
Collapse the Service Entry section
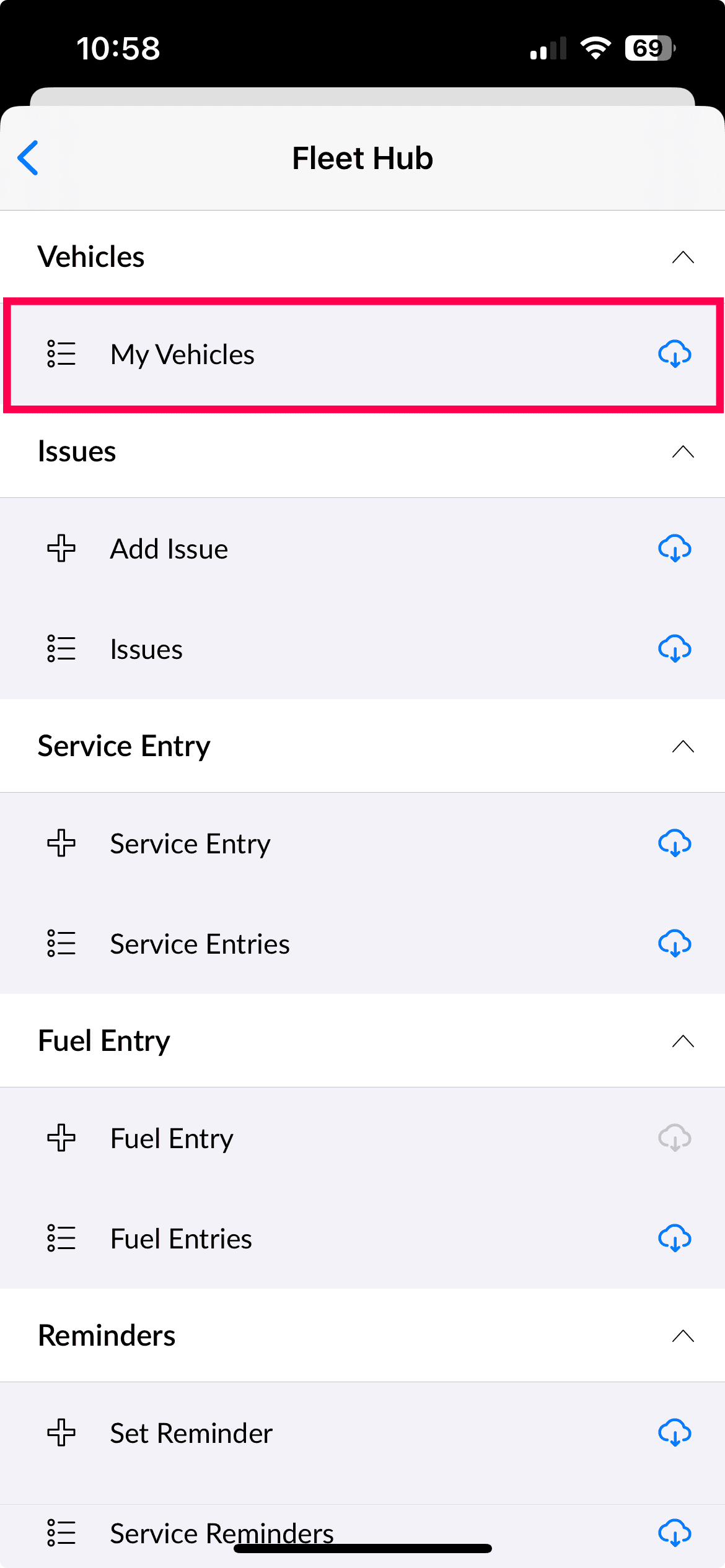[683, 746]
